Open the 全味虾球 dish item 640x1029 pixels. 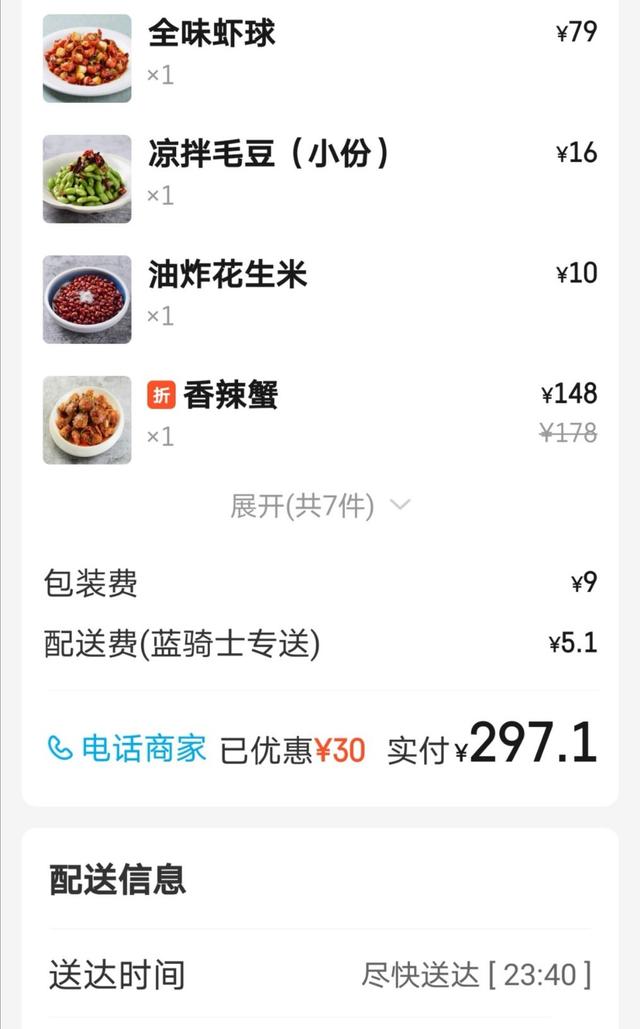pyautogui.click(x=211, y=33)
